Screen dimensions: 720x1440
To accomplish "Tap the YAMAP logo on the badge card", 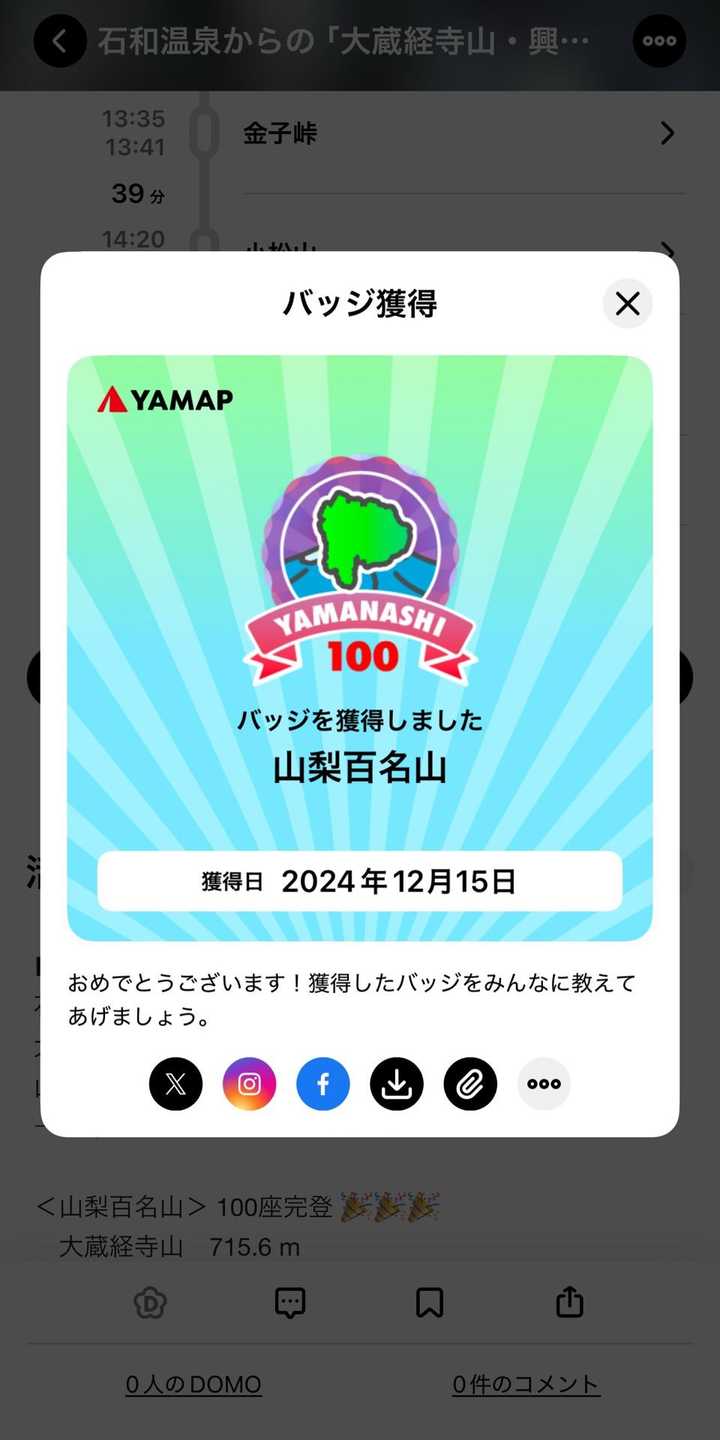I will click(x=166, y=398).
